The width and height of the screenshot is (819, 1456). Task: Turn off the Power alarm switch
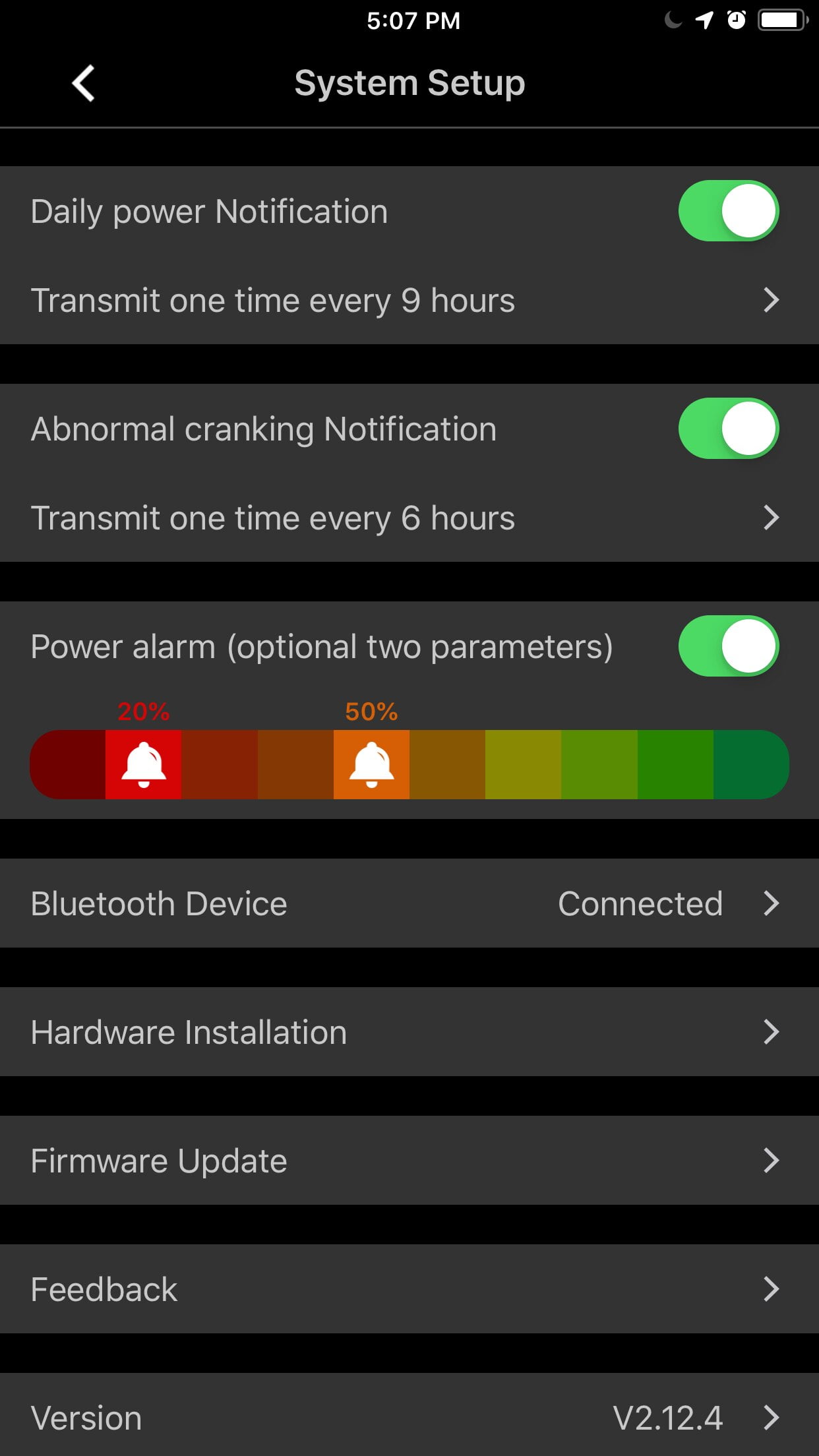(728, 646)
